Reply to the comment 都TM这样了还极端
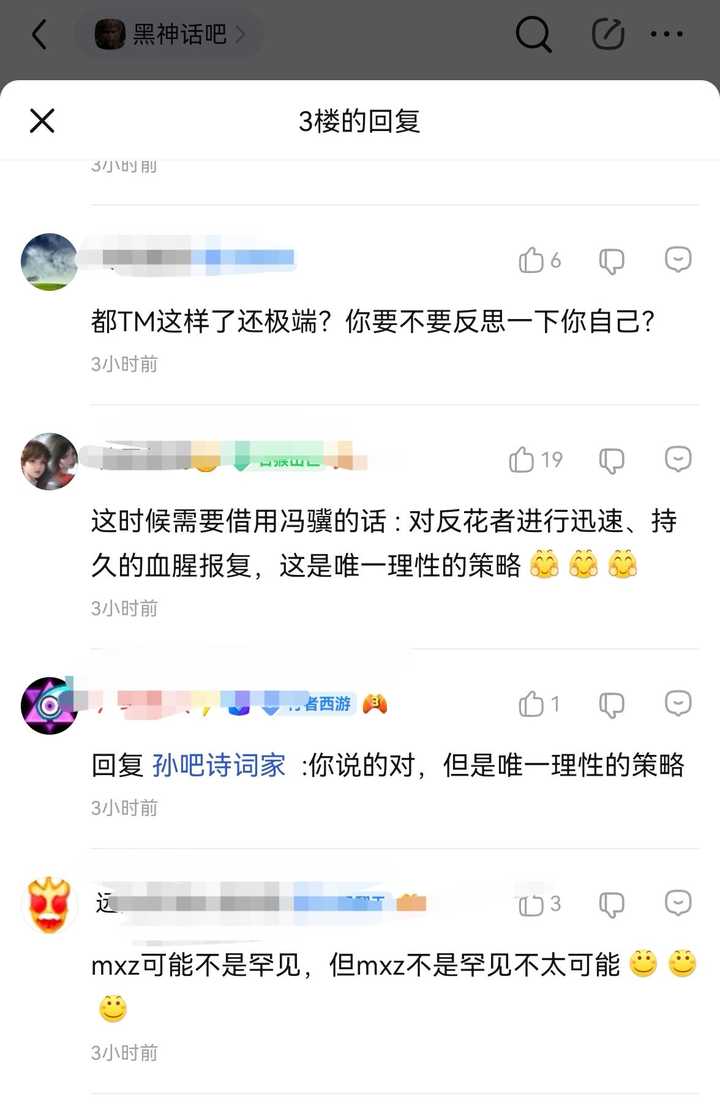720x1110 pixels. (678, 260)
